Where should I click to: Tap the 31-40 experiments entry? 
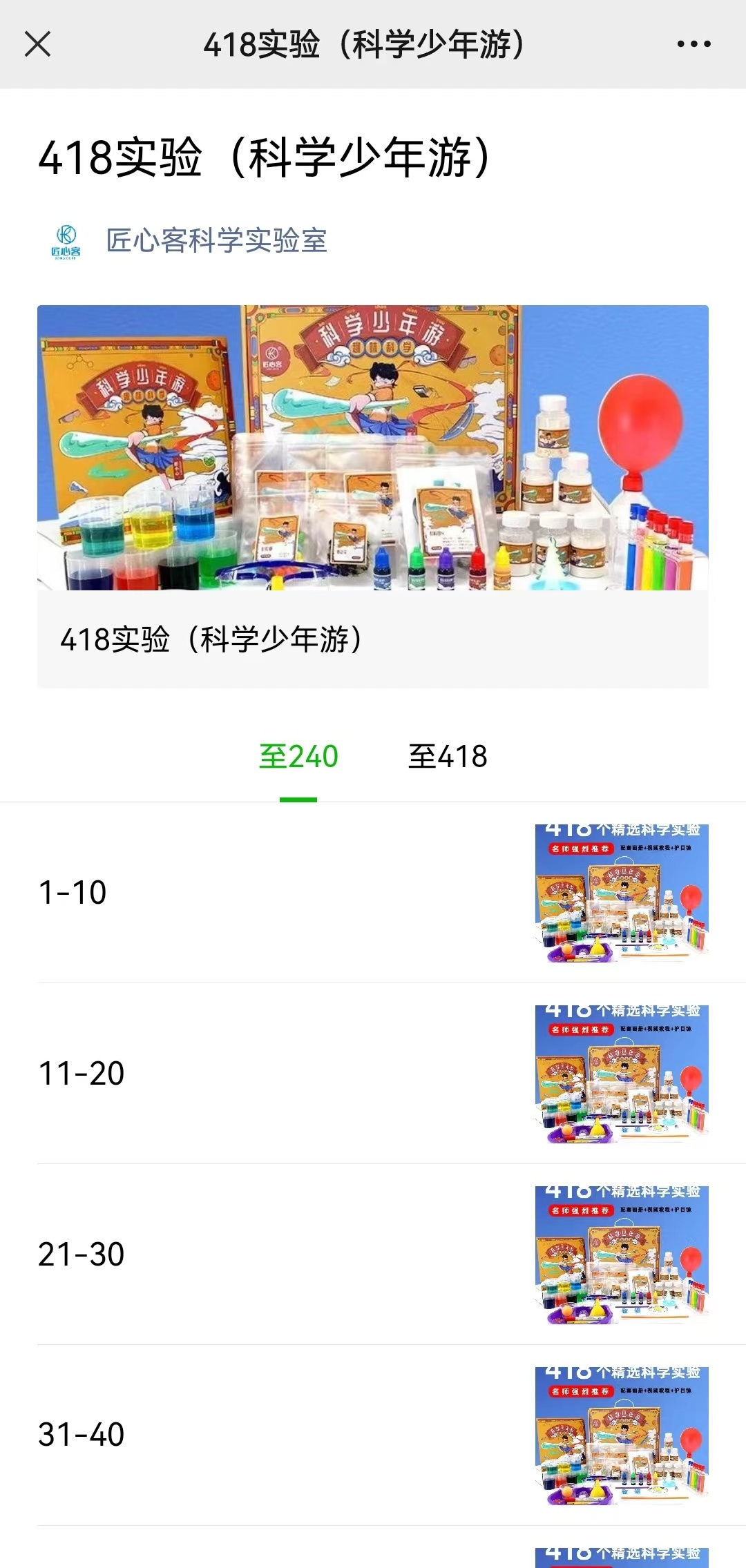pyautogui.click(x=373, y=1435)
